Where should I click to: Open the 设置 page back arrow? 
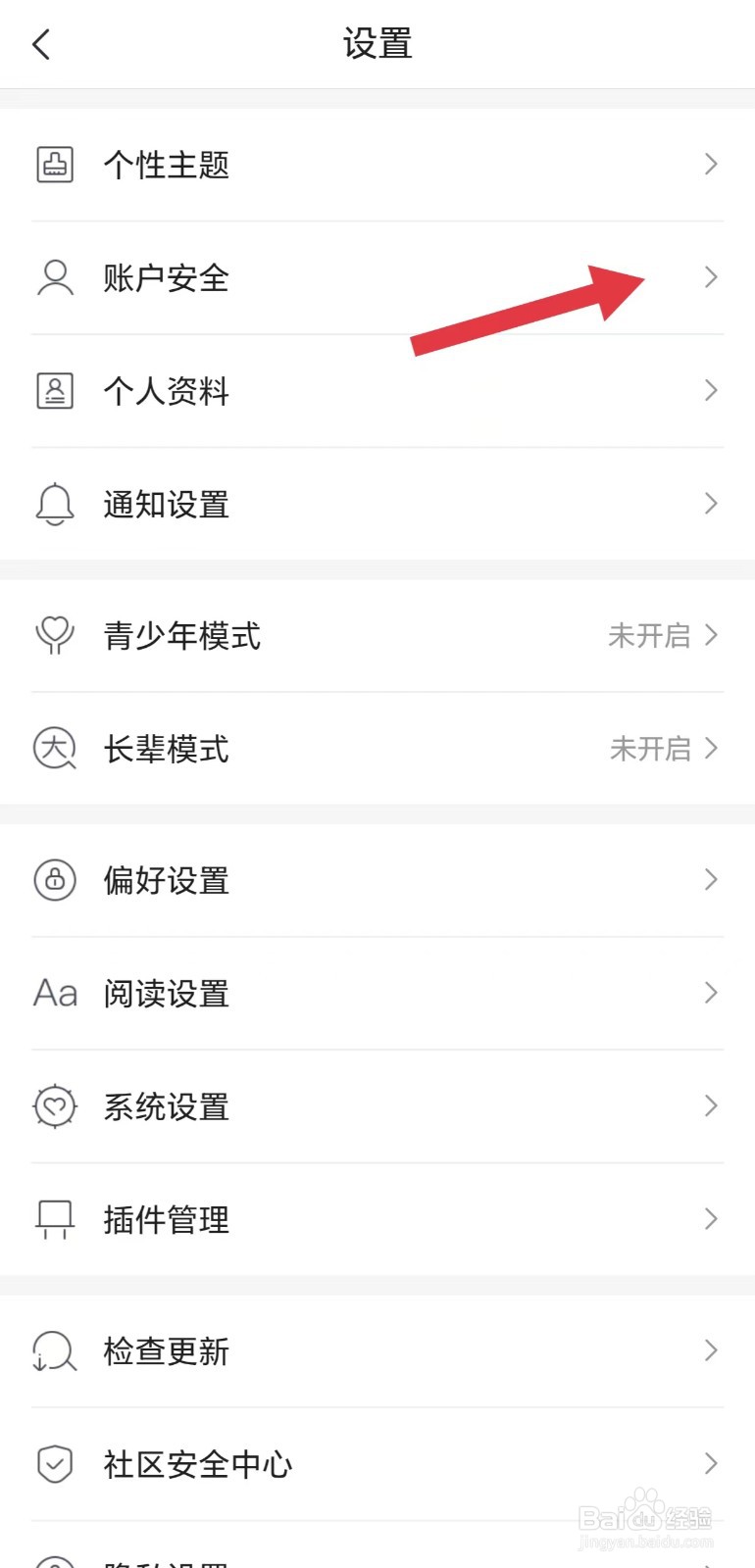pos(39,43)
